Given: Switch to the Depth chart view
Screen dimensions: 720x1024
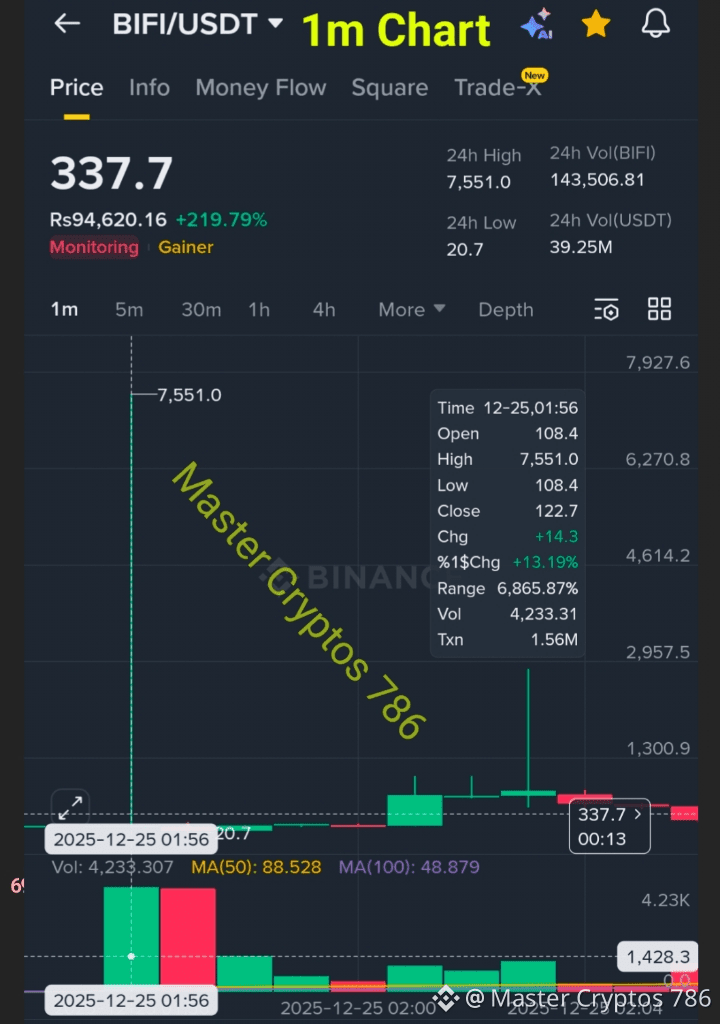Looking at the screenshot, I should [505, 310].
